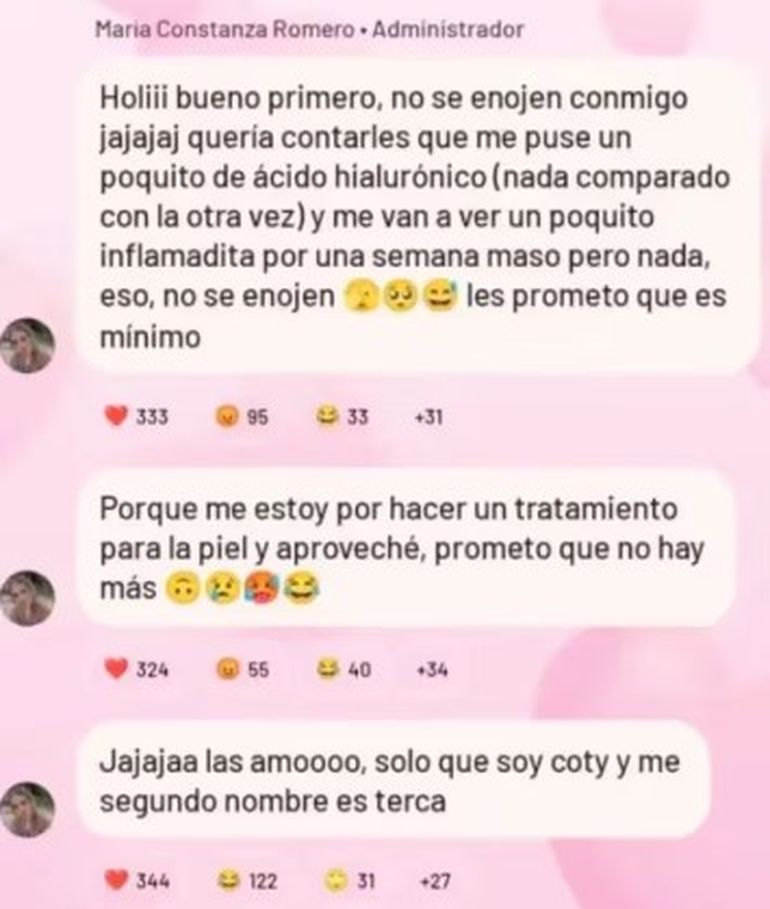Tap the angry reaction with 55 count
This screenshot has width=770, height=909.
click(243, 670)
